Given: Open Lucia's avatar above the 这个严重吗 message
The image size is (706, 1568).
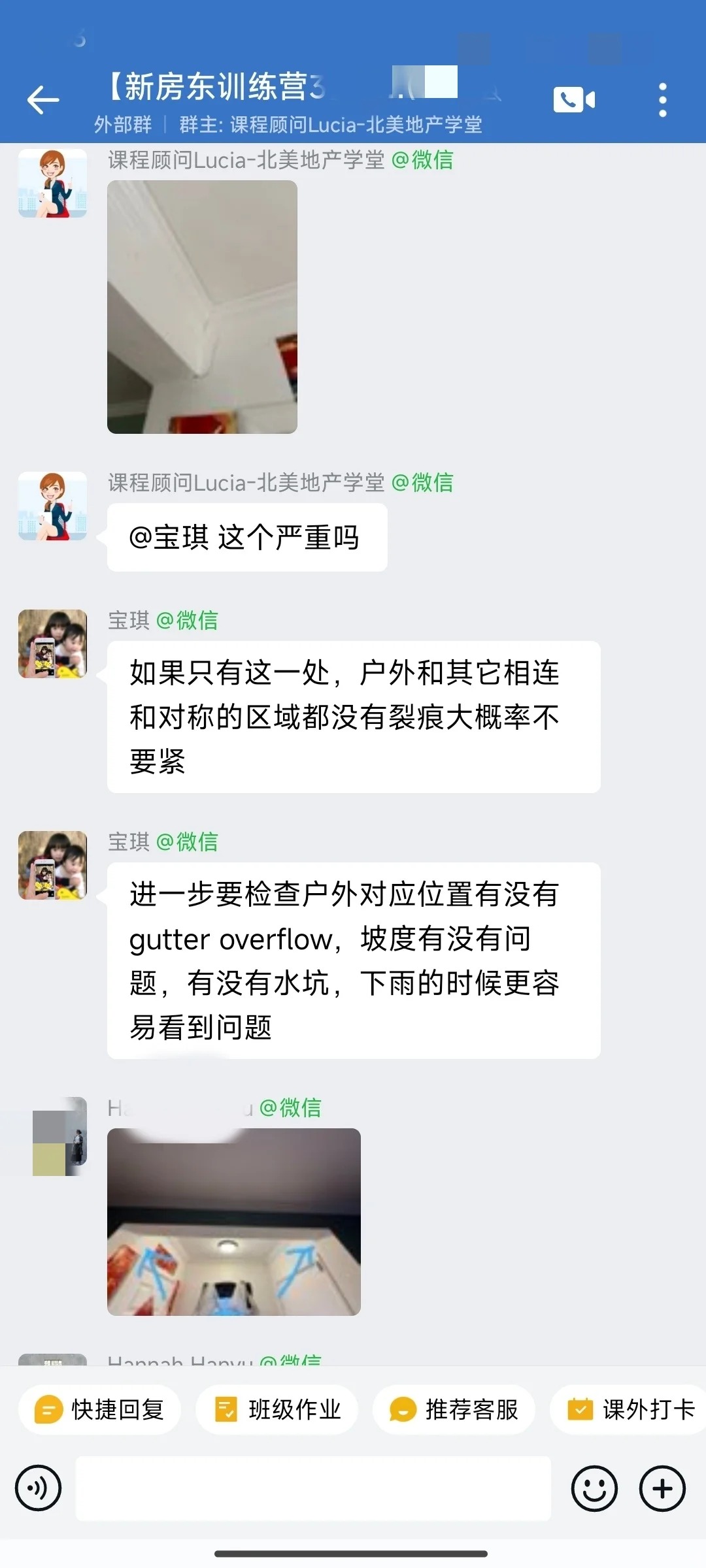Looking at the screenshot, I should (x=52, y=506).
